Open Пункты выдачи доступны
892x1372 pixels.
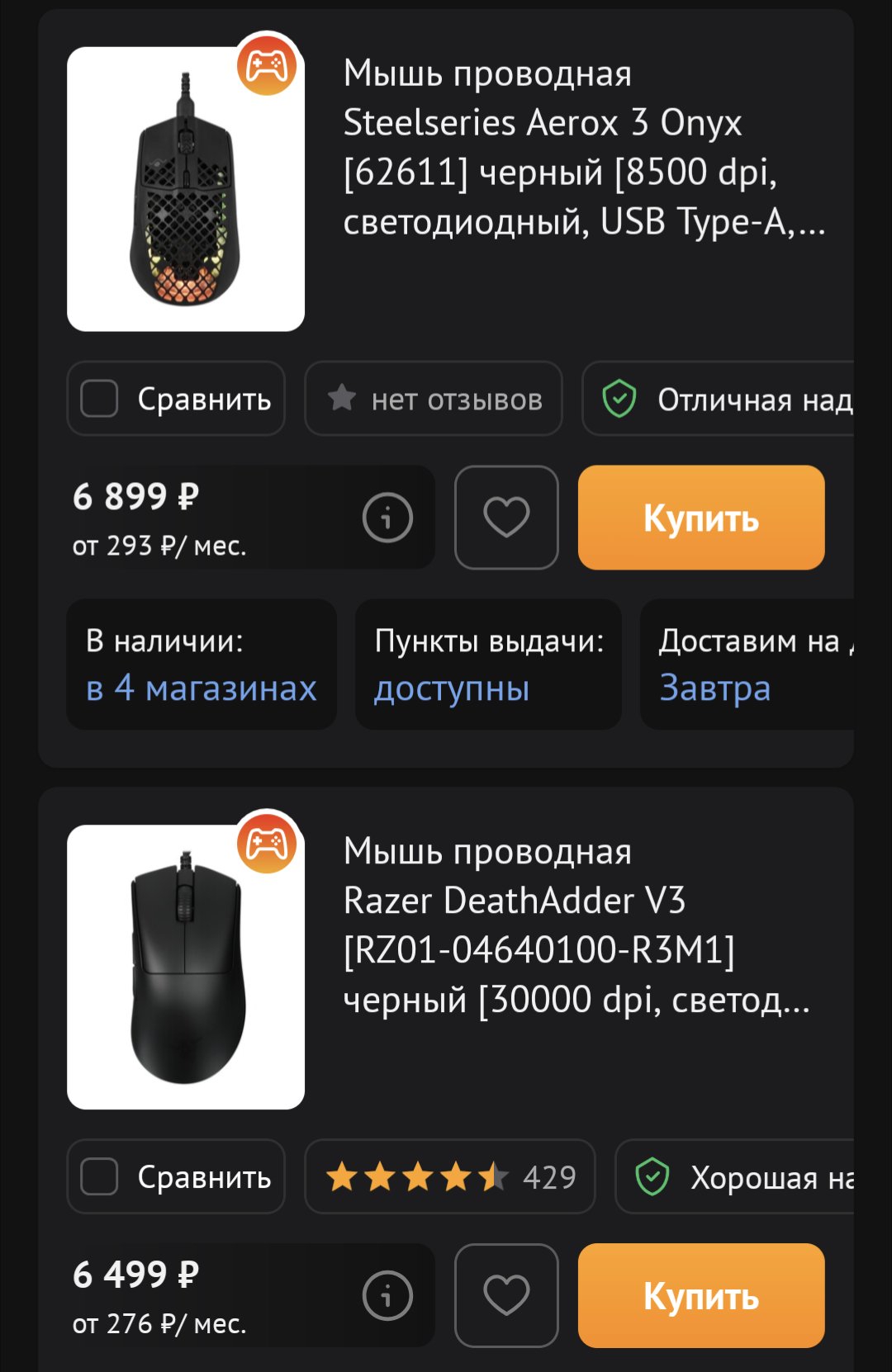coord(487,665)
